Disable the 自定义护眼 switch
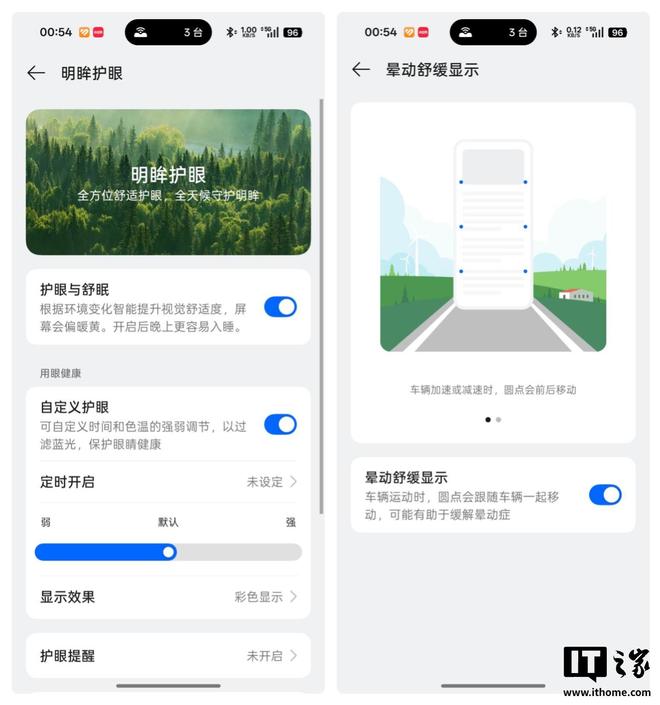 pyautogui.click(x=280, y=424)
